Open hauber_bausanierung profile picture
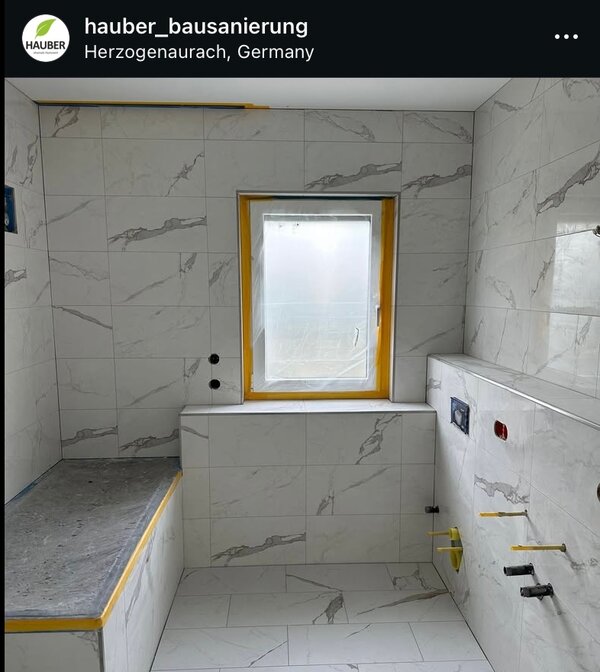This screenshot has width=600, height=672. pyautogui.click(x=45, y=38)
